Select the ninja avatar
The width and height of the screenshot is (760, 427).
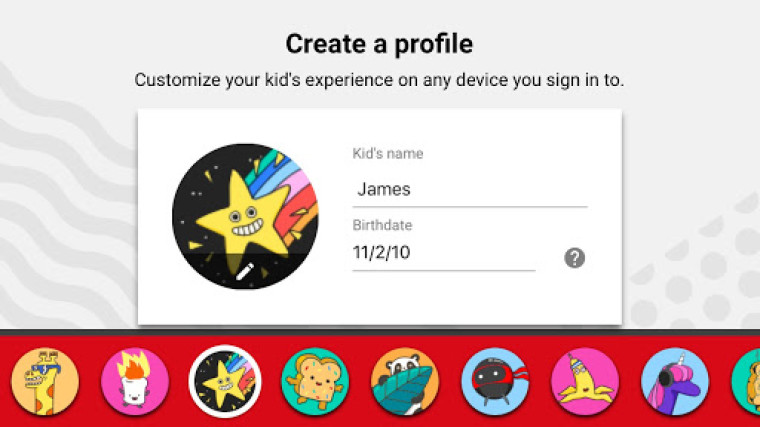[495, 382]
